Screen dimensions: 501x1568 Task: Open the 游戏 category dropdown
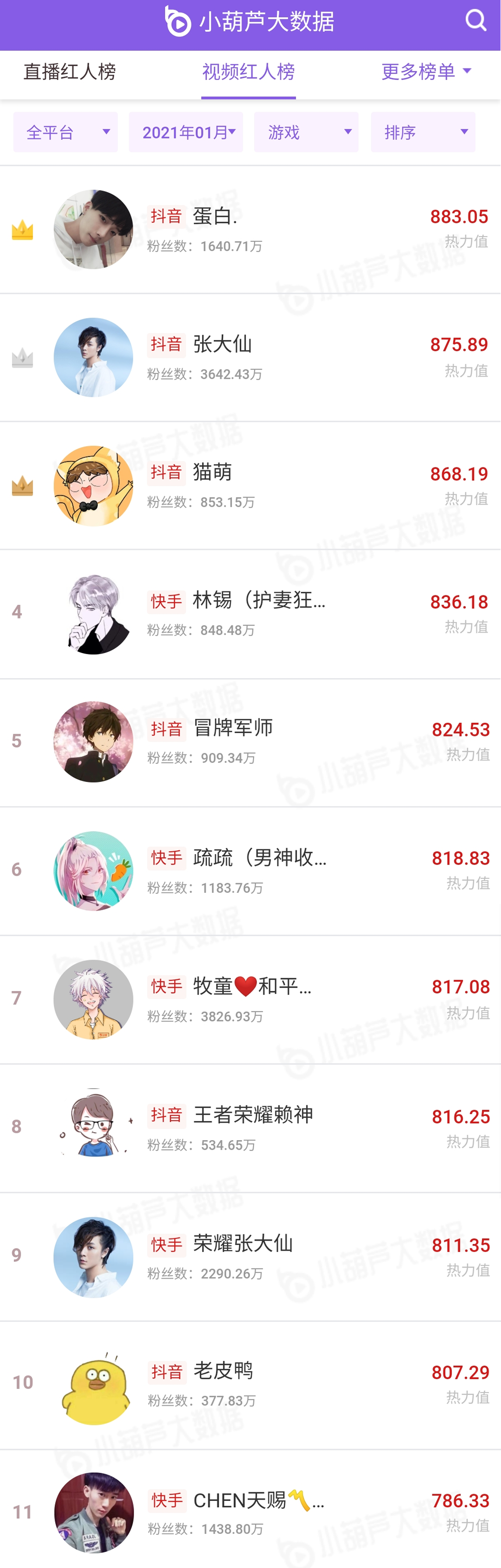(x=306, y=132)
